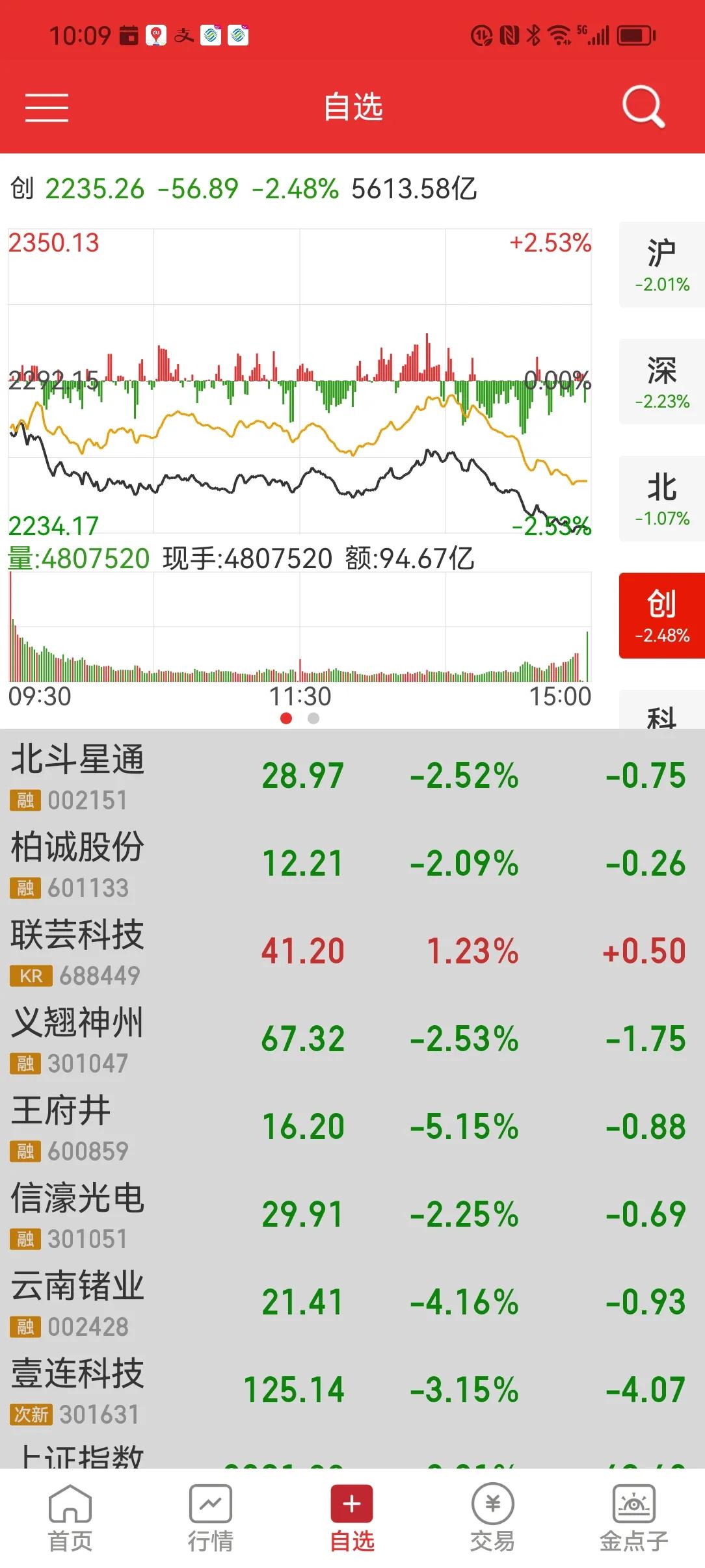705x1568 pixels.
Task: Switch to the 行情 tab
Action: (x=211, y=1519)
